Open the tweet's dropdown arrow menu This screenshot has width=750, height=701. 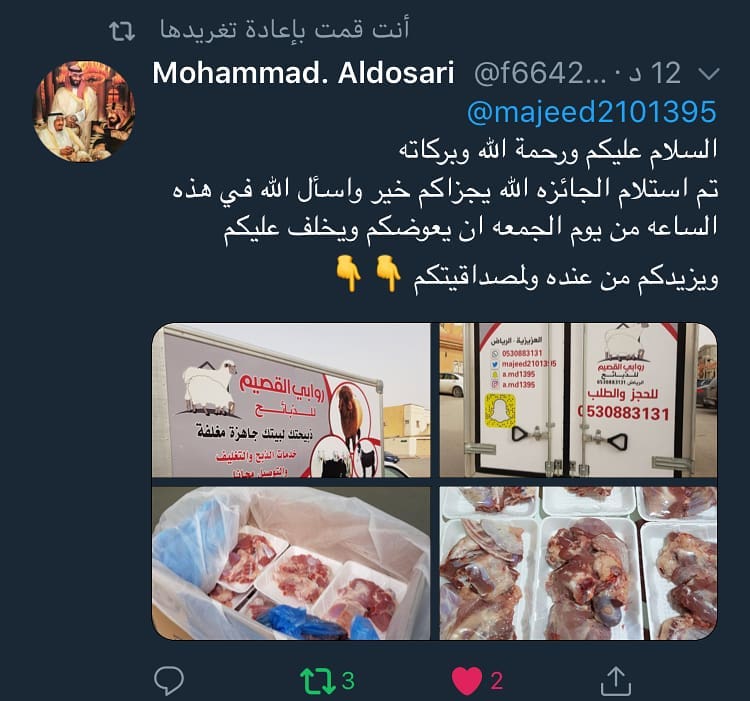[707, 75]
